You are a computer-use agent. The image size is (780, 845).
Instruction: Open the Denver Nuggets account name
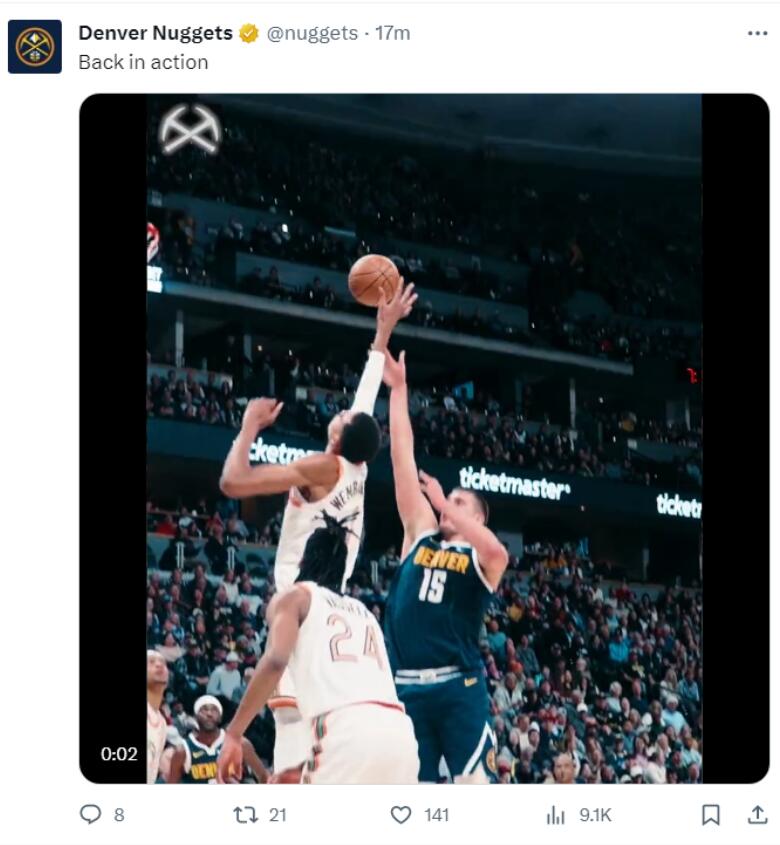click(x=155, y=33)
